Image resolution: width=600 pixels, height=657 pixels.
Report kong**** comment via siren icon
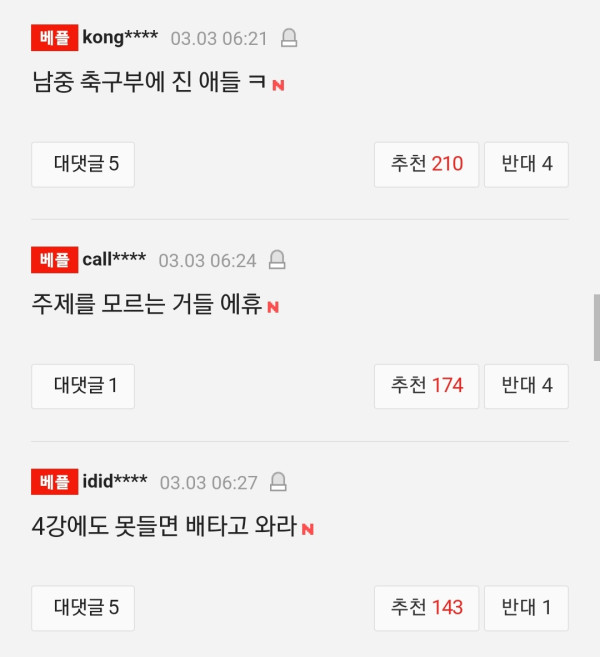pyautogui.click(x=289, y=39)
